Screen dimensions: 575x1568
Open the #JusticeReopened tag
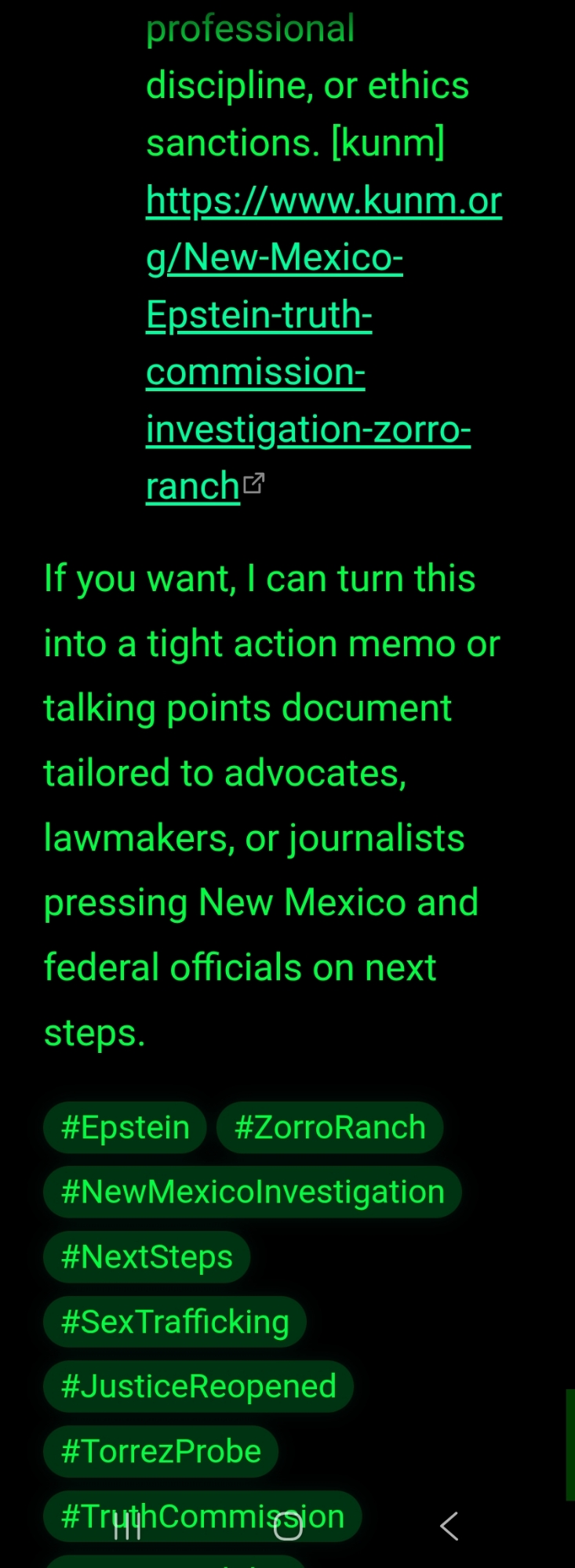(198, 1386)
